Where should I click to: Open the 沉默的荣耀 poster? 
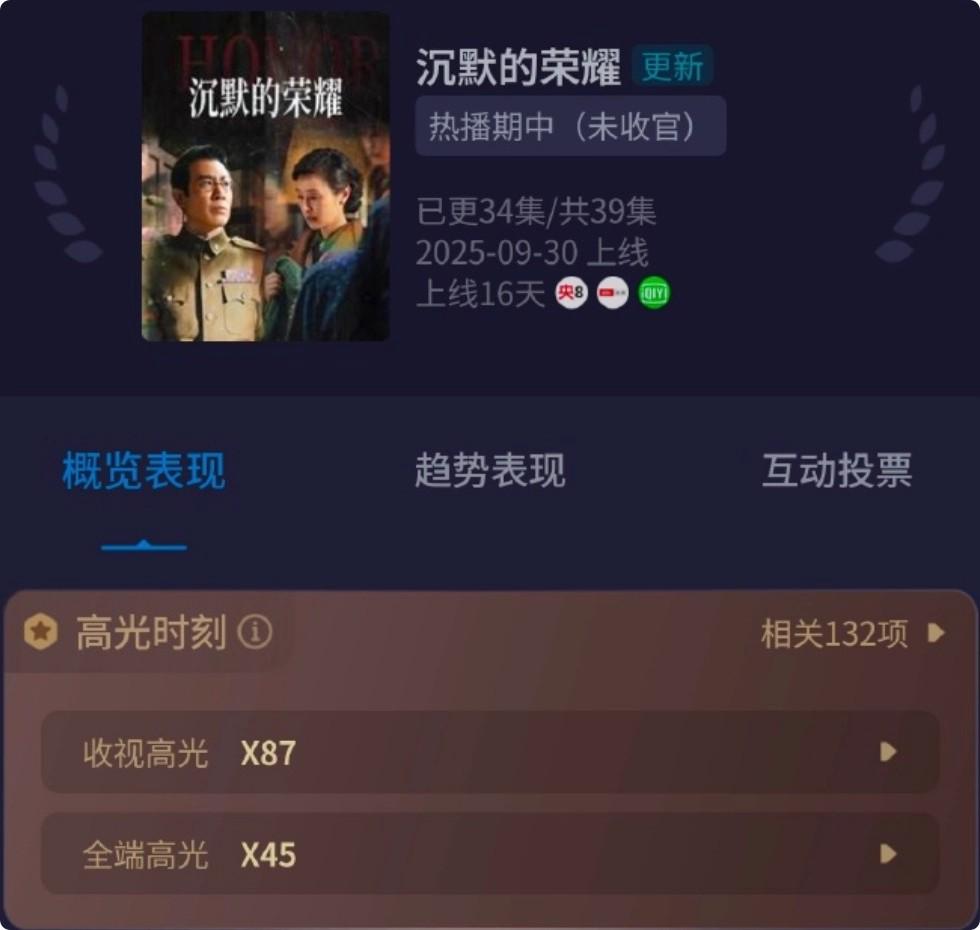[x=265, y=177]
